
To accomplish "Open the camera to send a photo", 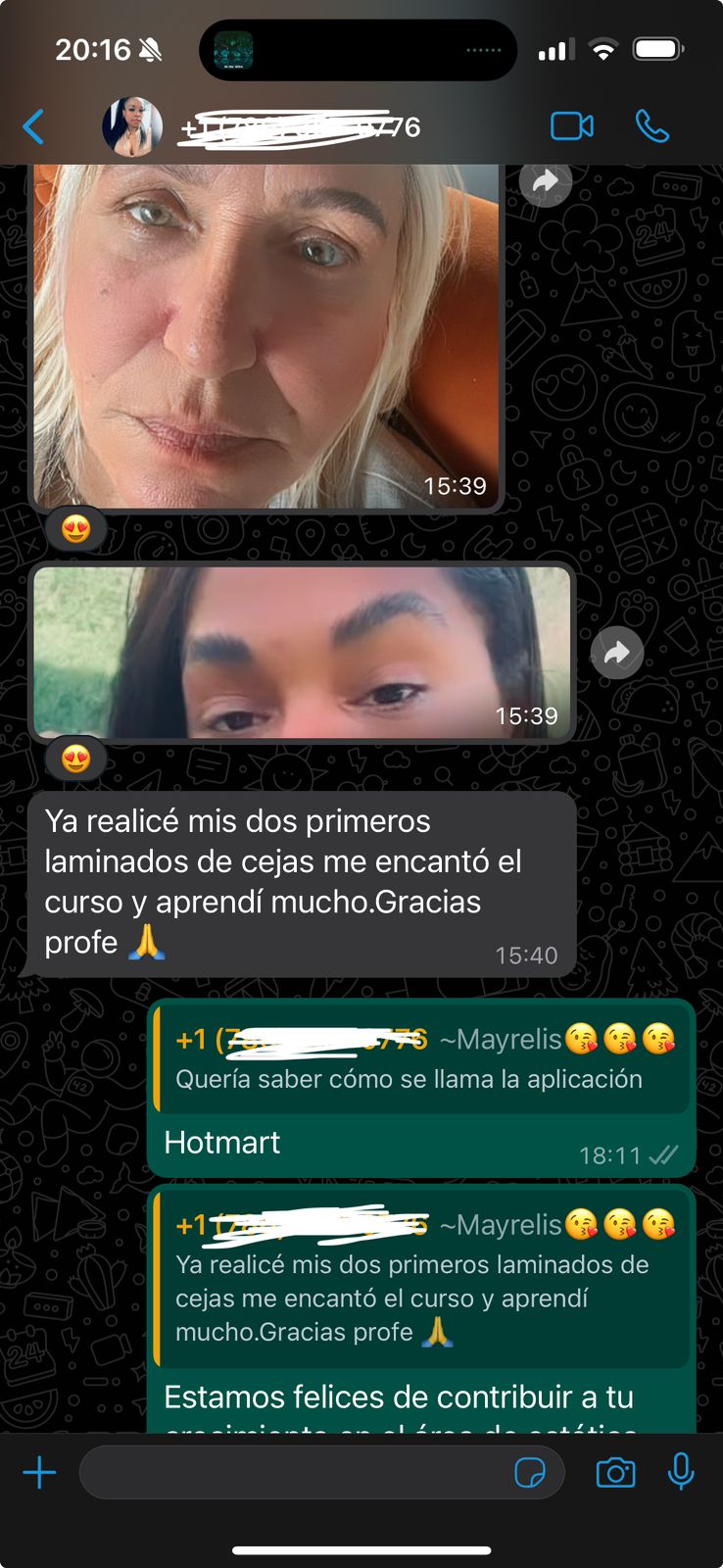I will [615, 1471].
